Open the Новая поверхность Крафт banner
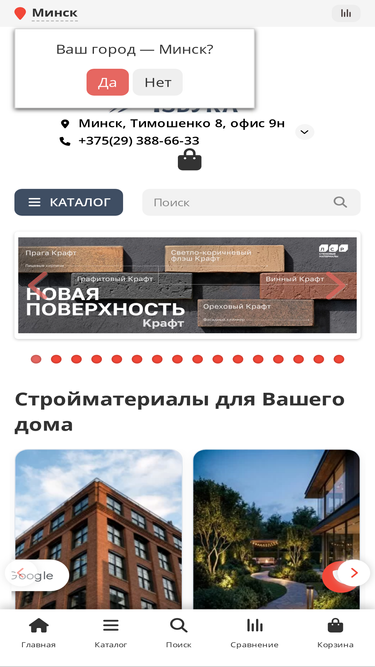Viewport: 375px width, 667px height. click(188, 285)
